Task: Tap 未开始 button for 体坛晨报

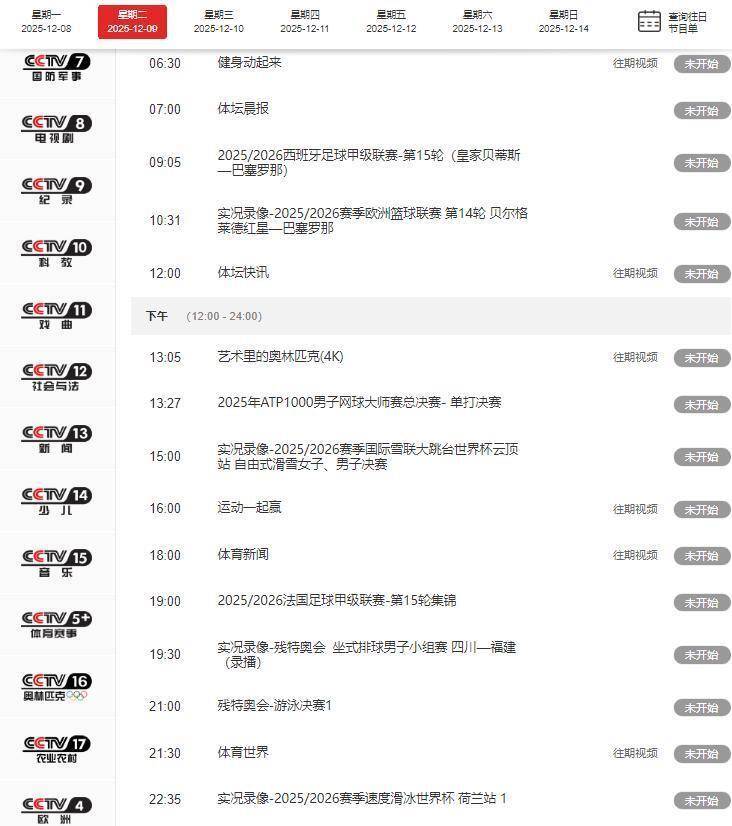Action: [x=701, y=110]
